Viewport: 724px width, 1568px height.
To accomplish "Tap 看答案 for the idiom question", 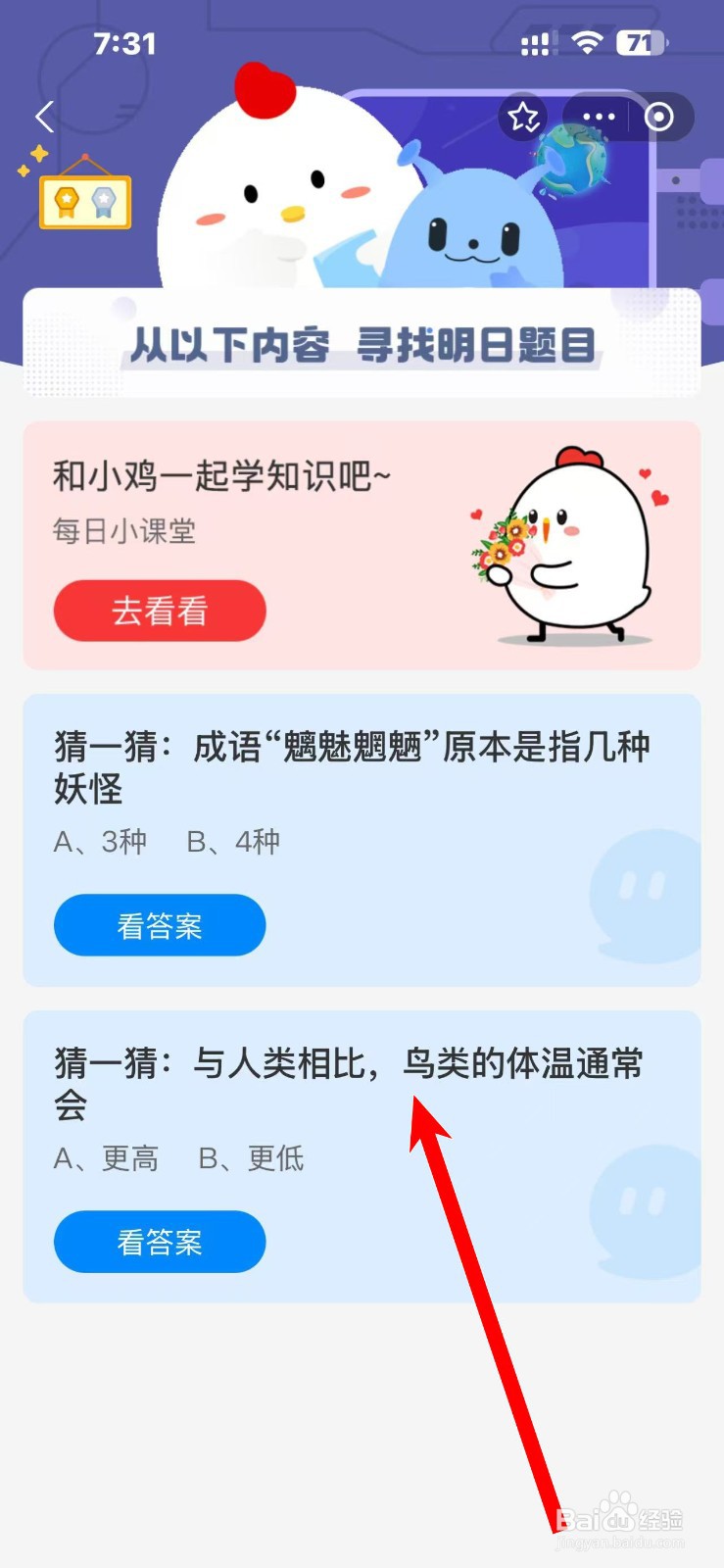I will [x=160, y=924].
